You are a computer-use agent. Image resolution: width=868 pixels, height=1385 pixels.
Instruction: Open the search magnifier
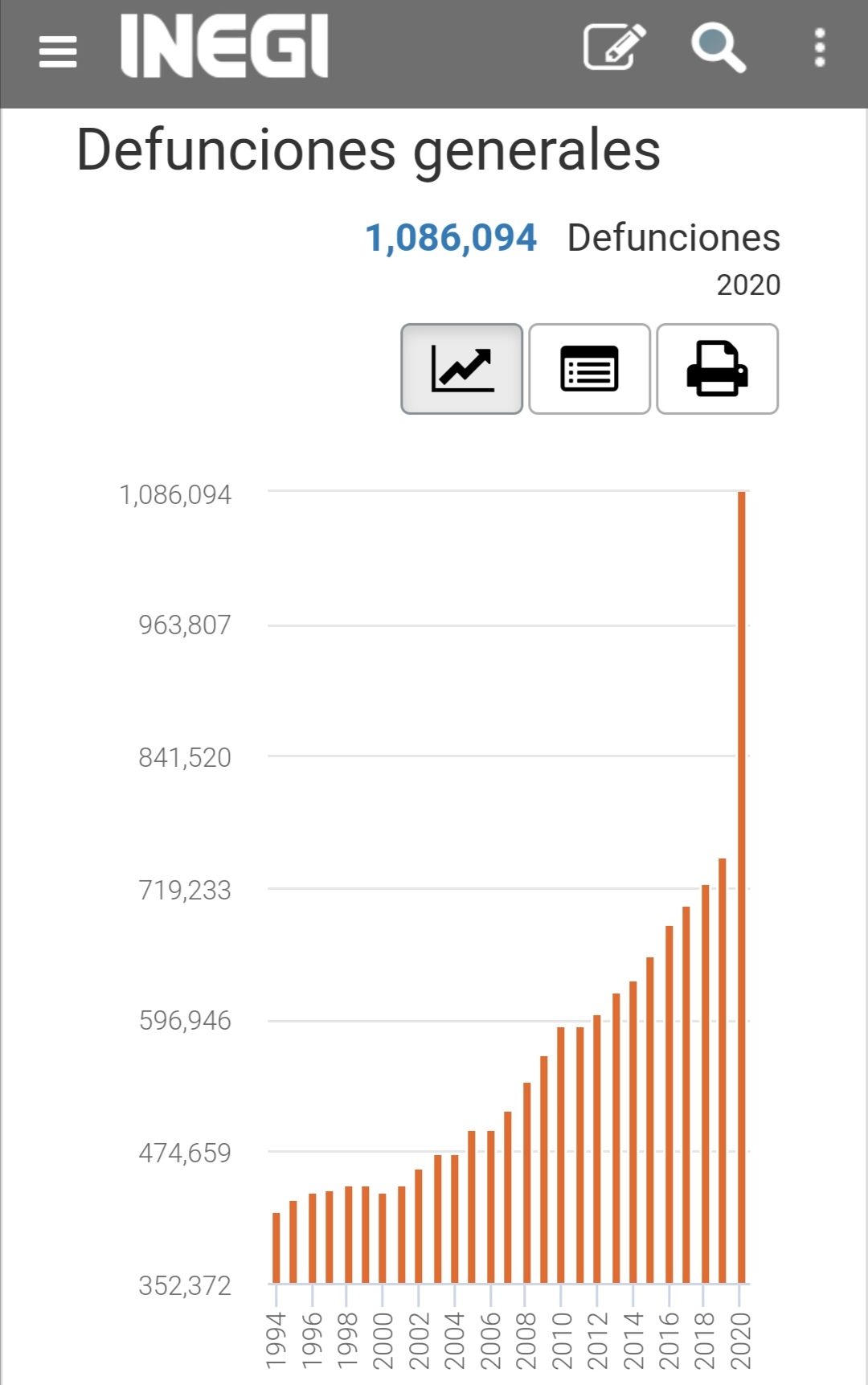(x=718, y=48)
